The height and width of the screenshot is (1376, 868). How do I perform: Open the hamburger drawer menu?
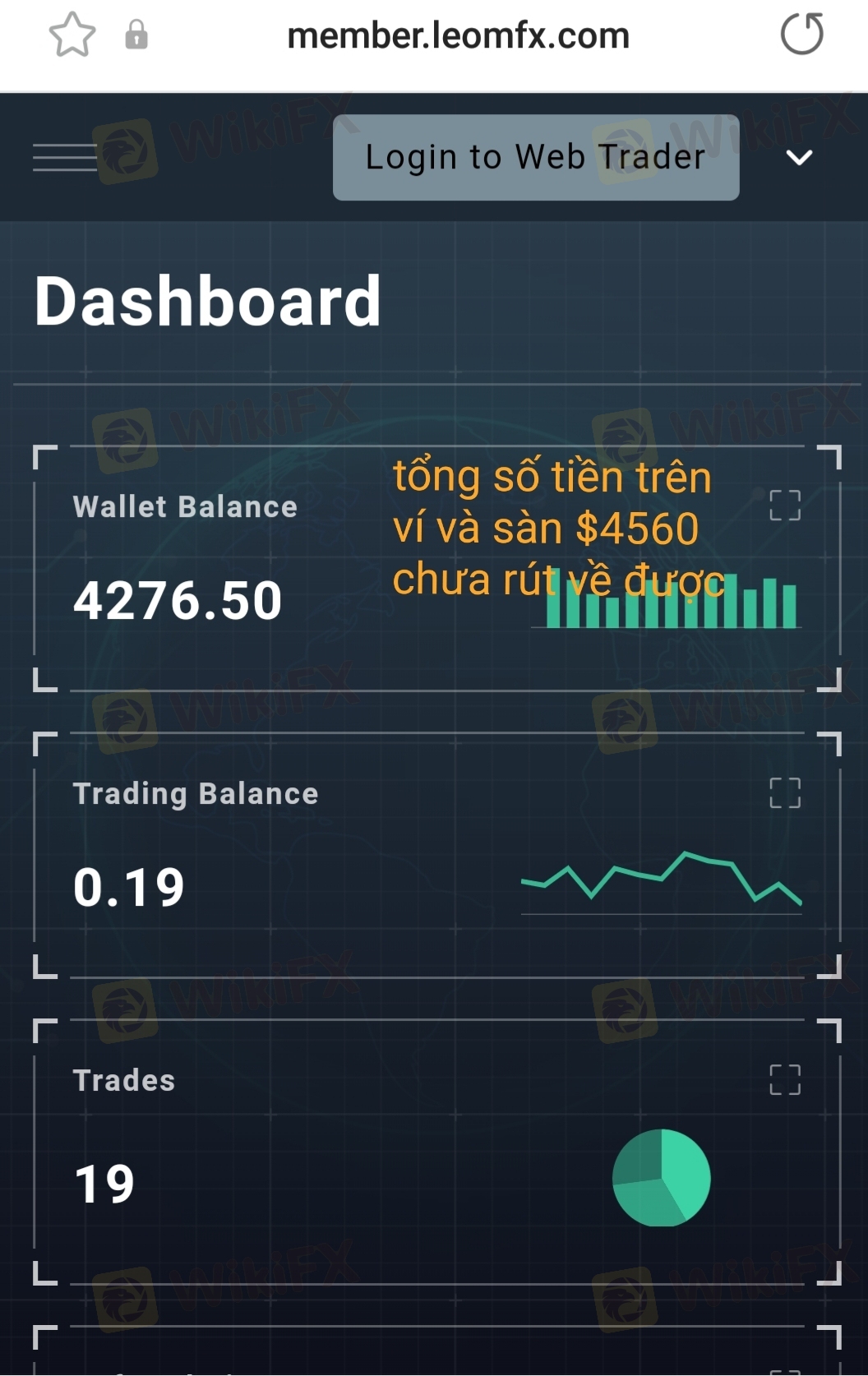click(65, 157)
